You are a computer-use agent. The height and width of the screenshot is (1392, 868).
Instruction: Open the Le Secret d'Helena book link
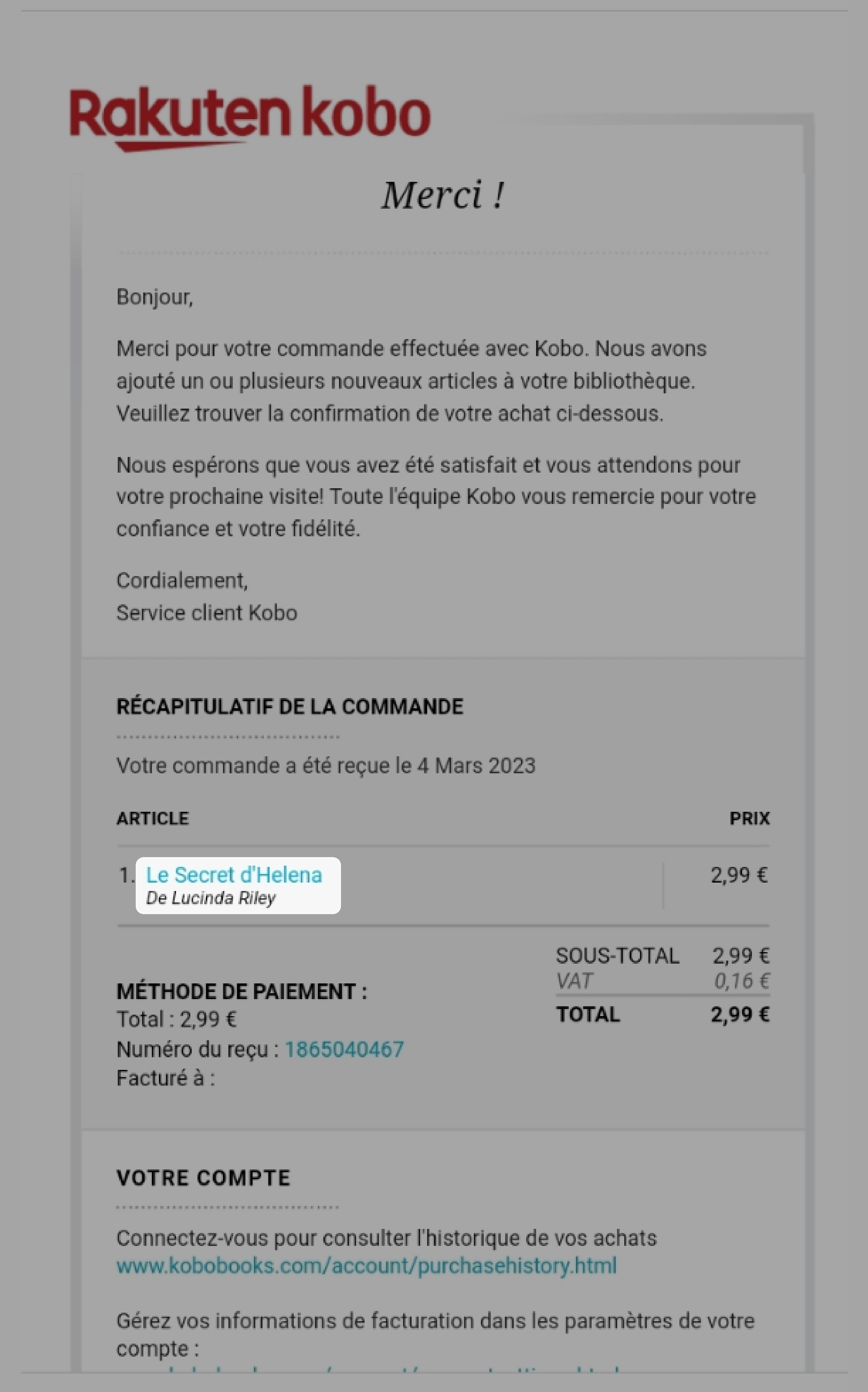click(x=234, y=875)
